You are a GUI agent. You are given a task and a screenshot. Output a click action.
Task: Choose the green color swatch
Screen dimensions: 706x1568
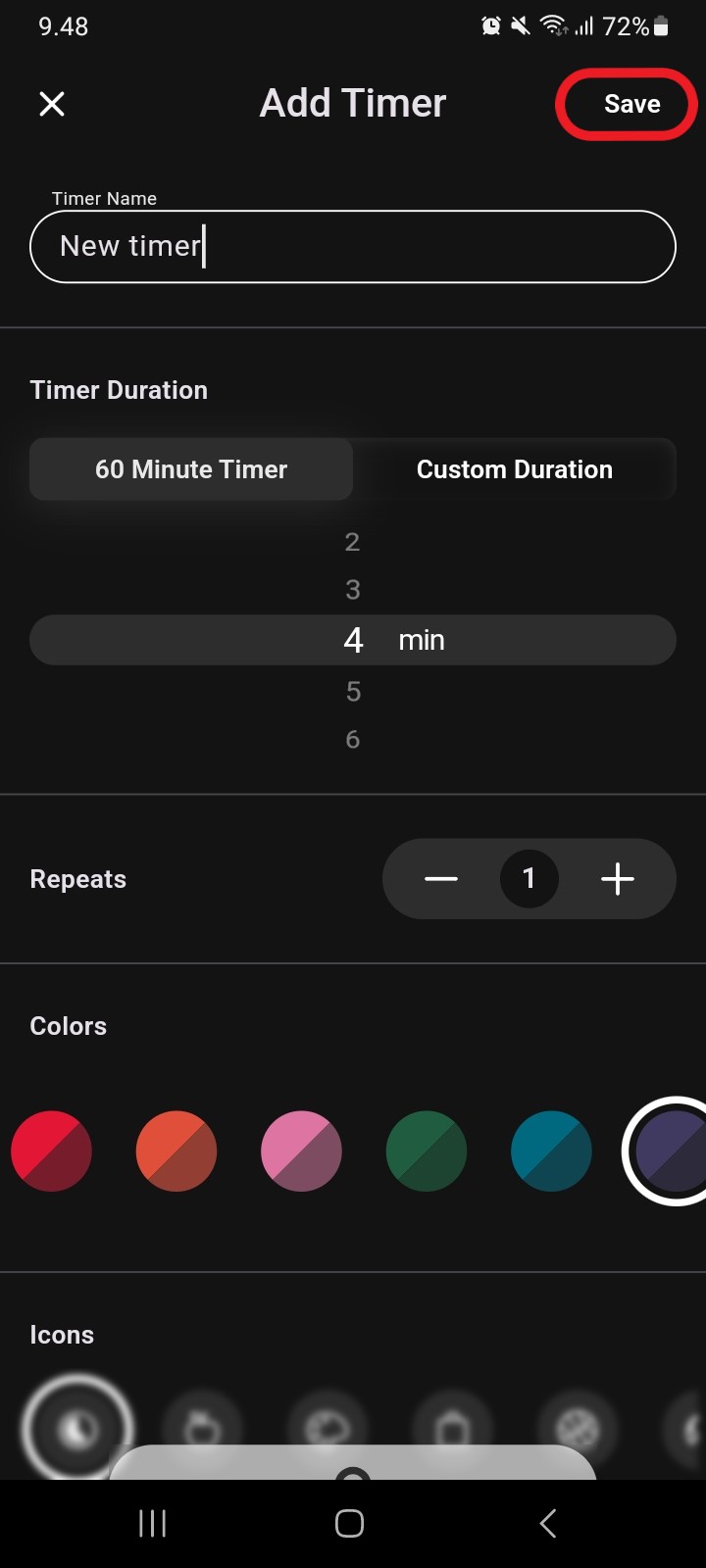coord(427,1151)
